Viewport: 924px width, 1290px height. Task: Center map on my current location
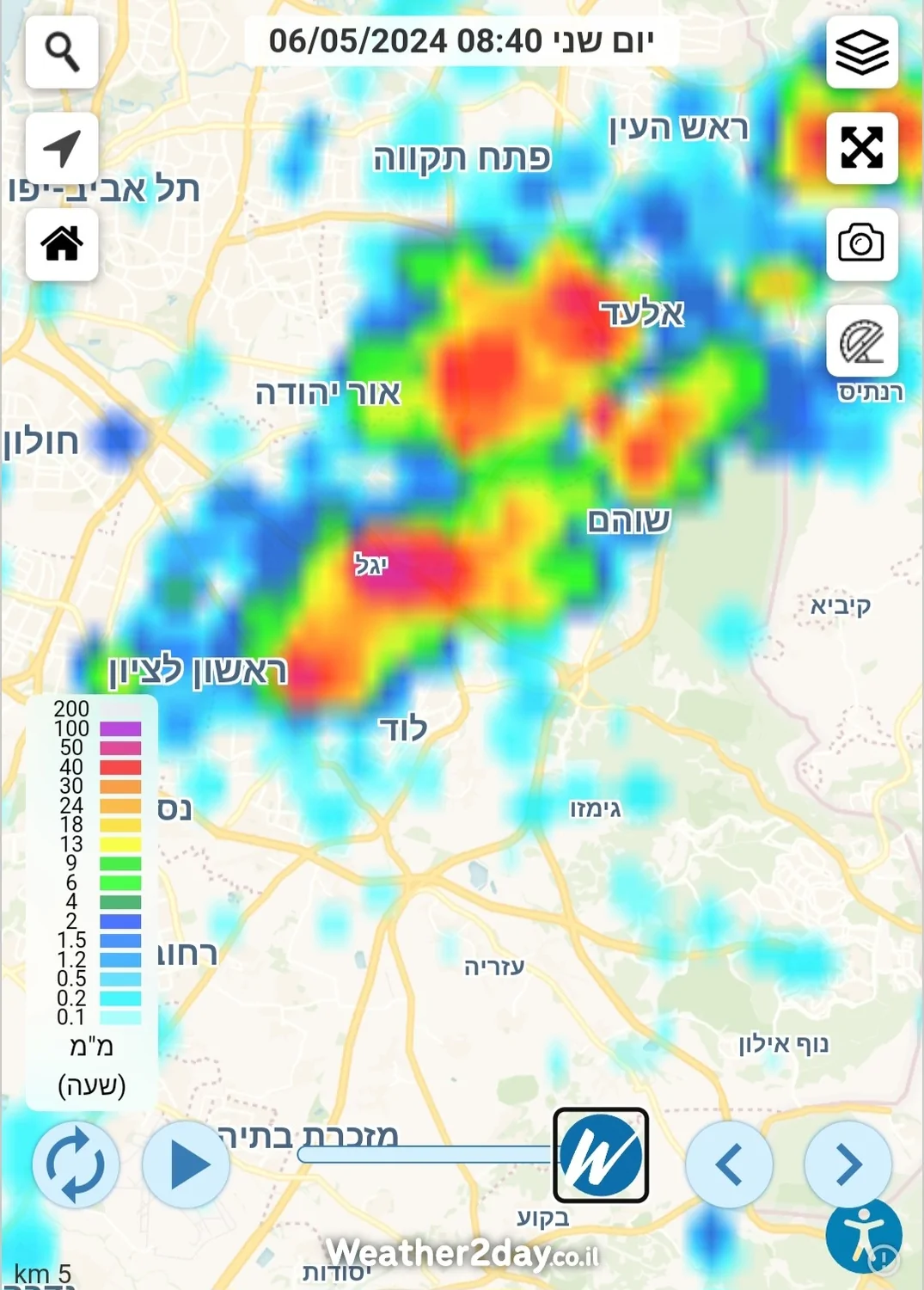(62, 148)
